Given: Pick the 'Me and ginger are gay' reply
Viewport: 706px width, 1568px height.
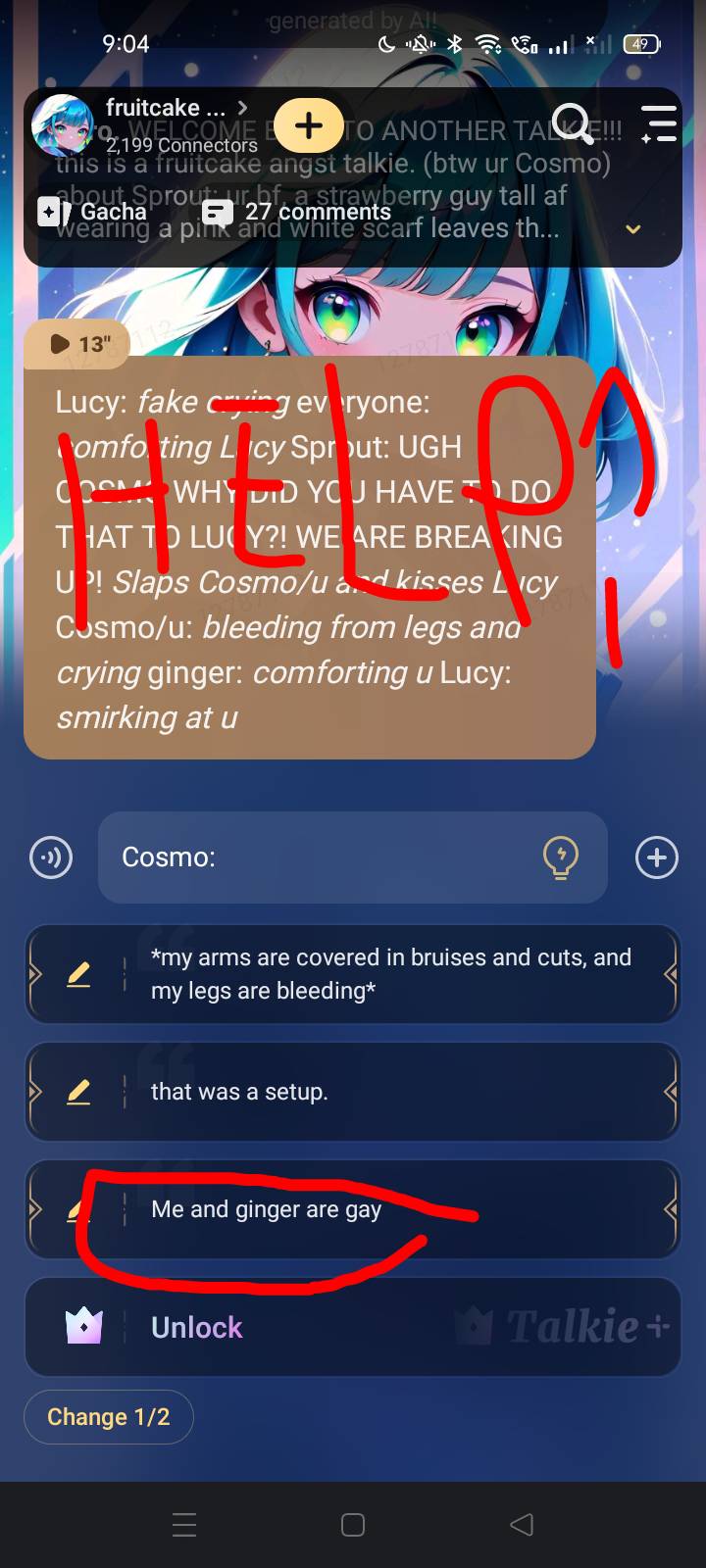Looking at the screenshot, I should 392,1209.
